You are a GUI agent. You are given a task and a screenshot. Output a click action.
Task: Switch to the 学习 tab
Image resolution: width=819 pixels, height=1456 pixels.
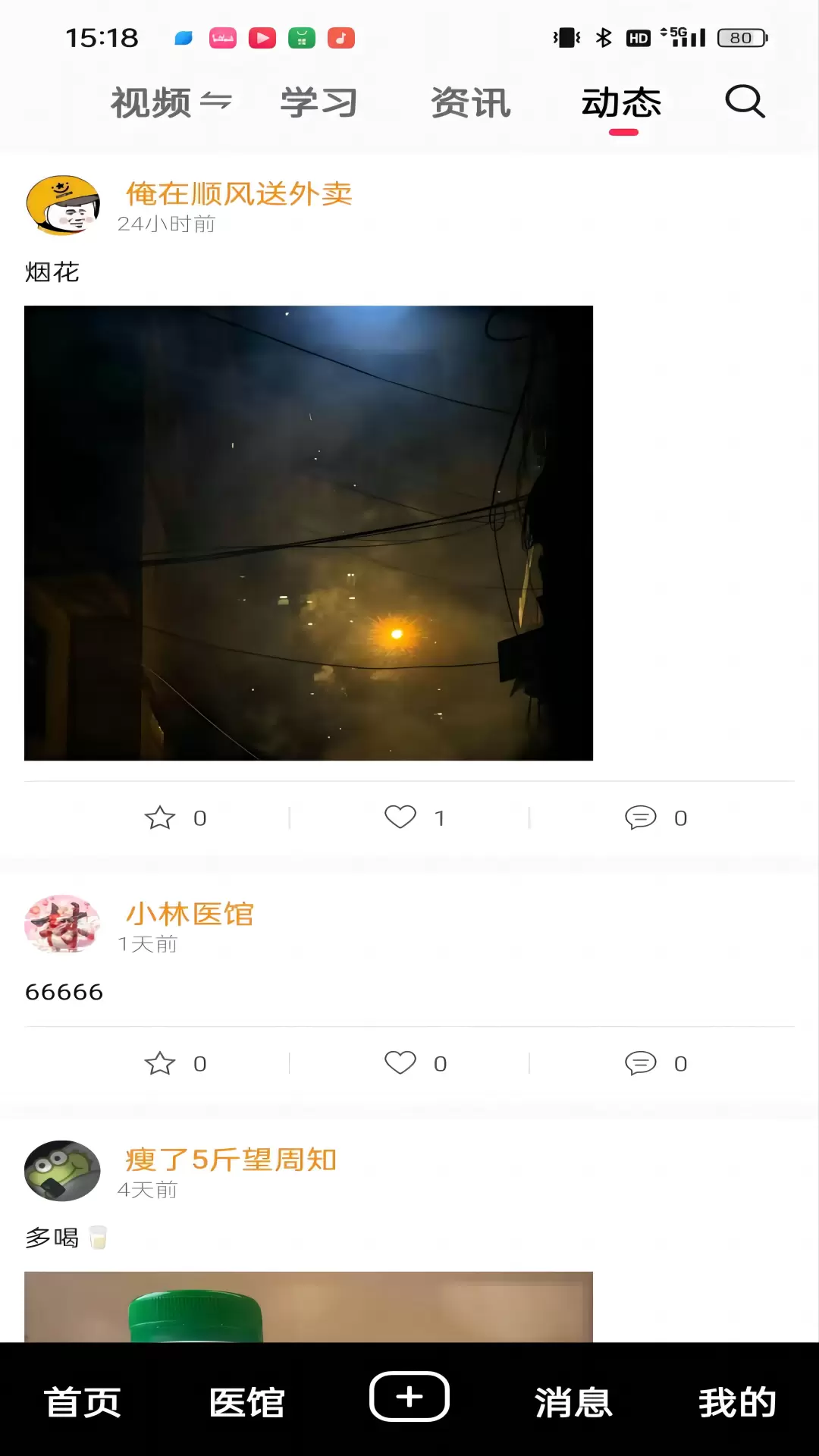pyautogui.click(x=318, y=102)
